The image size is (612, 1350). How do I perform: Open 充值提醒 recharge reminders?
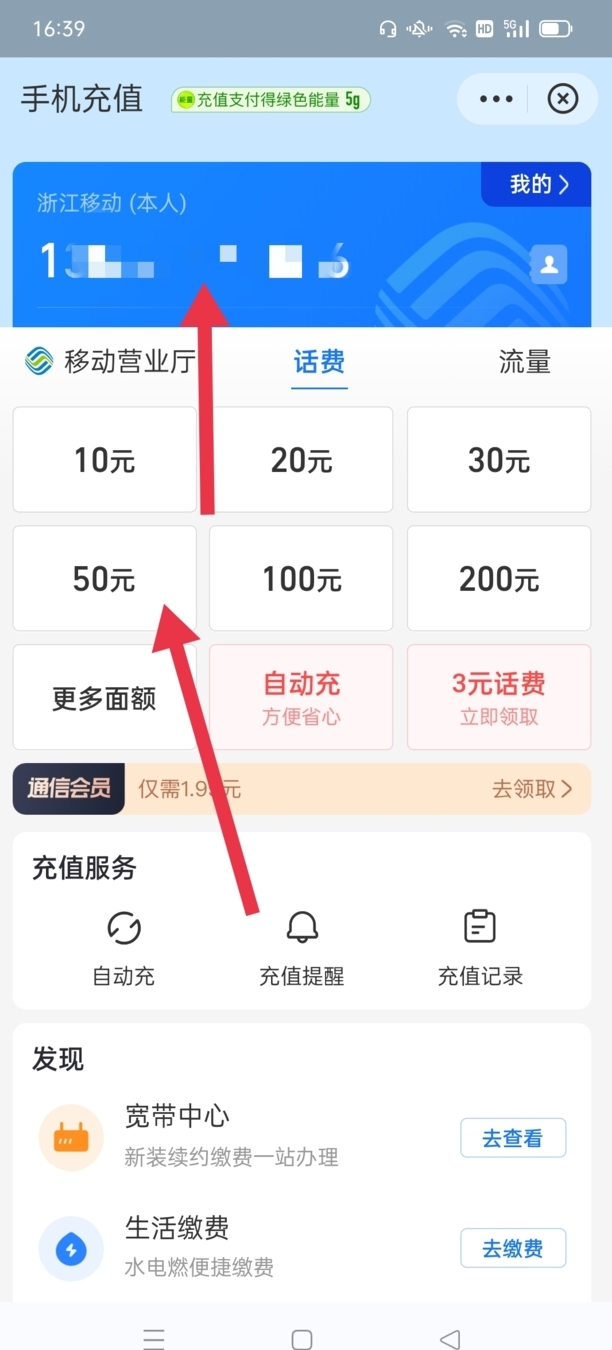click(301, 946)
